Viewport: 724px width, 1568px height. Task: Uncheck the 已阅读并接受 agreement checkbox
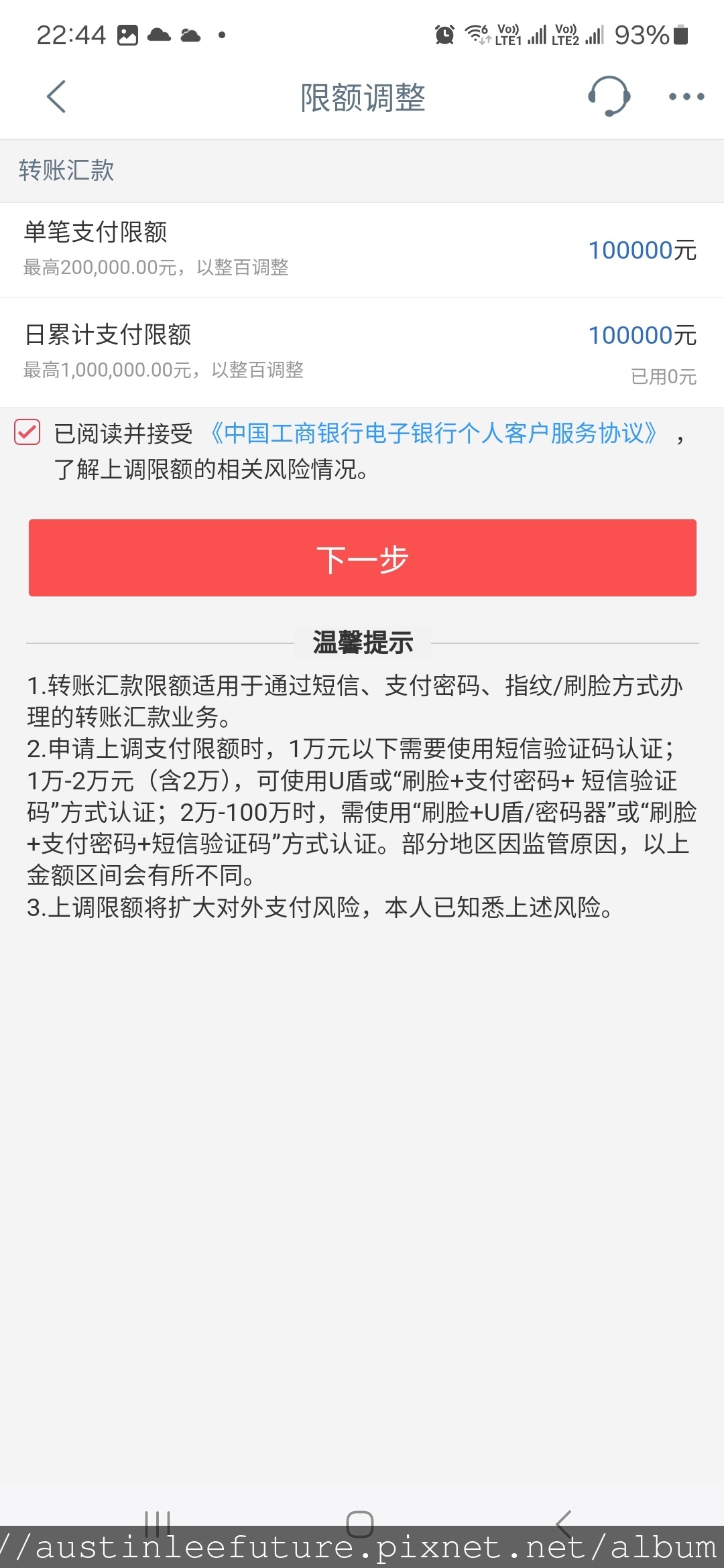pyautogui.click(x=27, y=432)
